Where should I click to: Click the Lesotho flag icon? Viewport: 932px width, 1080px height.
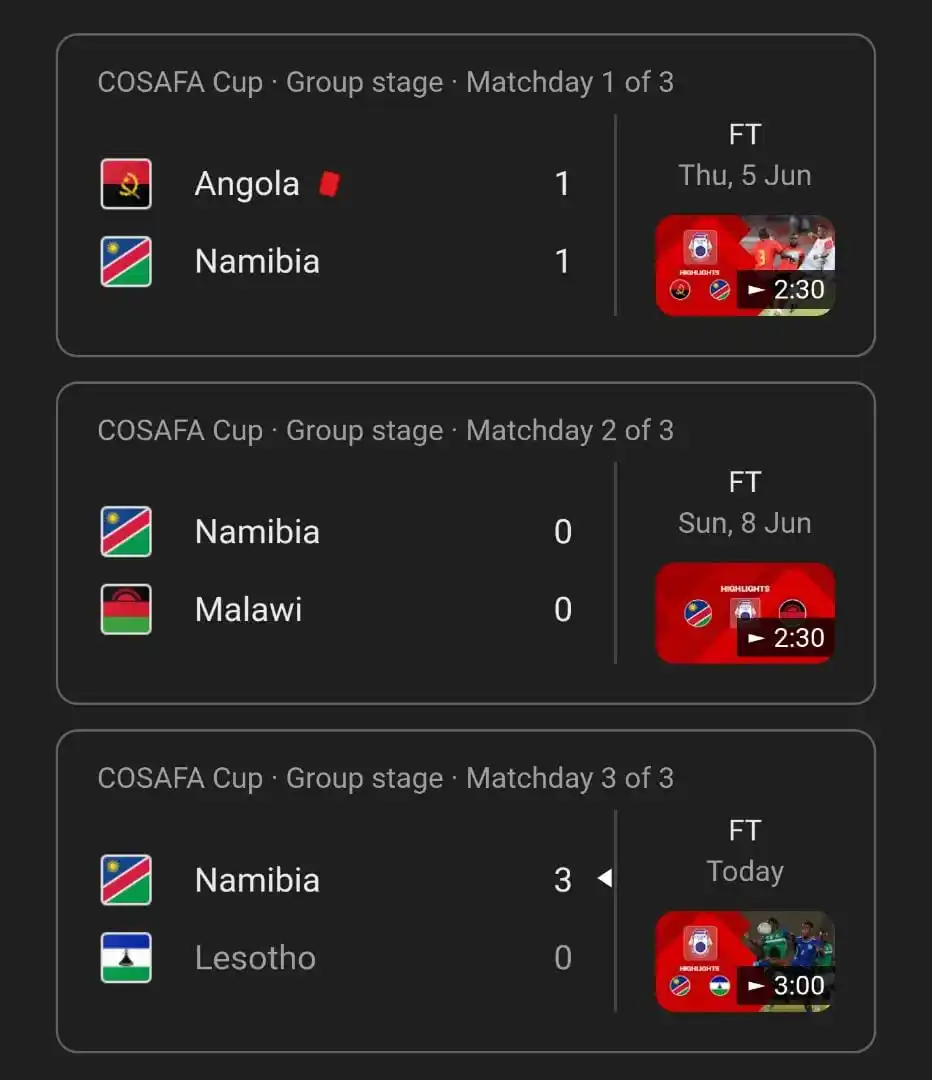click(125, 957)
